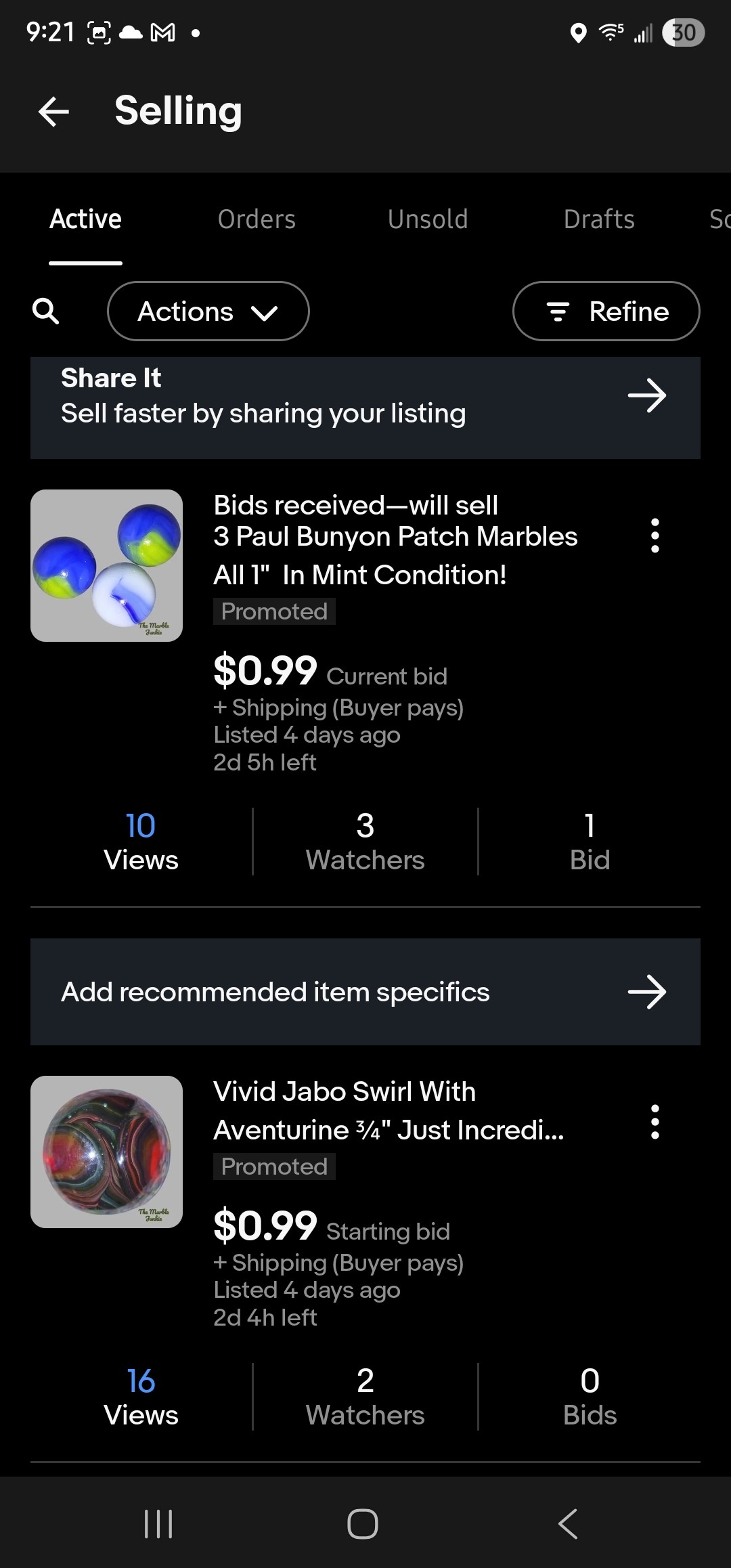Viewport: 731px width, 1568px height.
Task: Go back from the Selling page
Action: 54,112
